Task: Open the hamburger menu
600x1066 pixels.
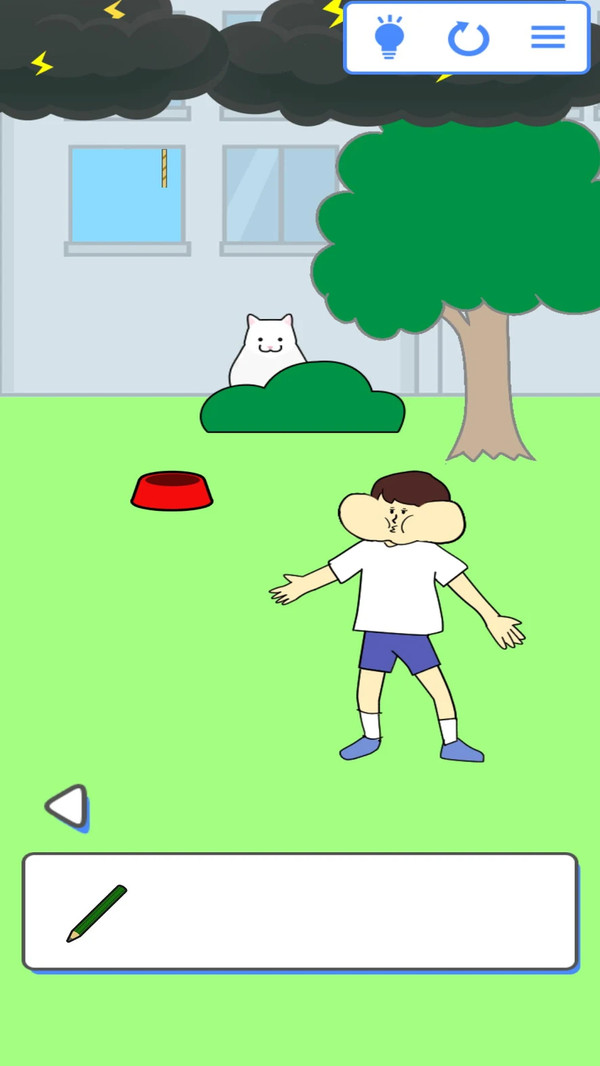Action: [548, 37]
